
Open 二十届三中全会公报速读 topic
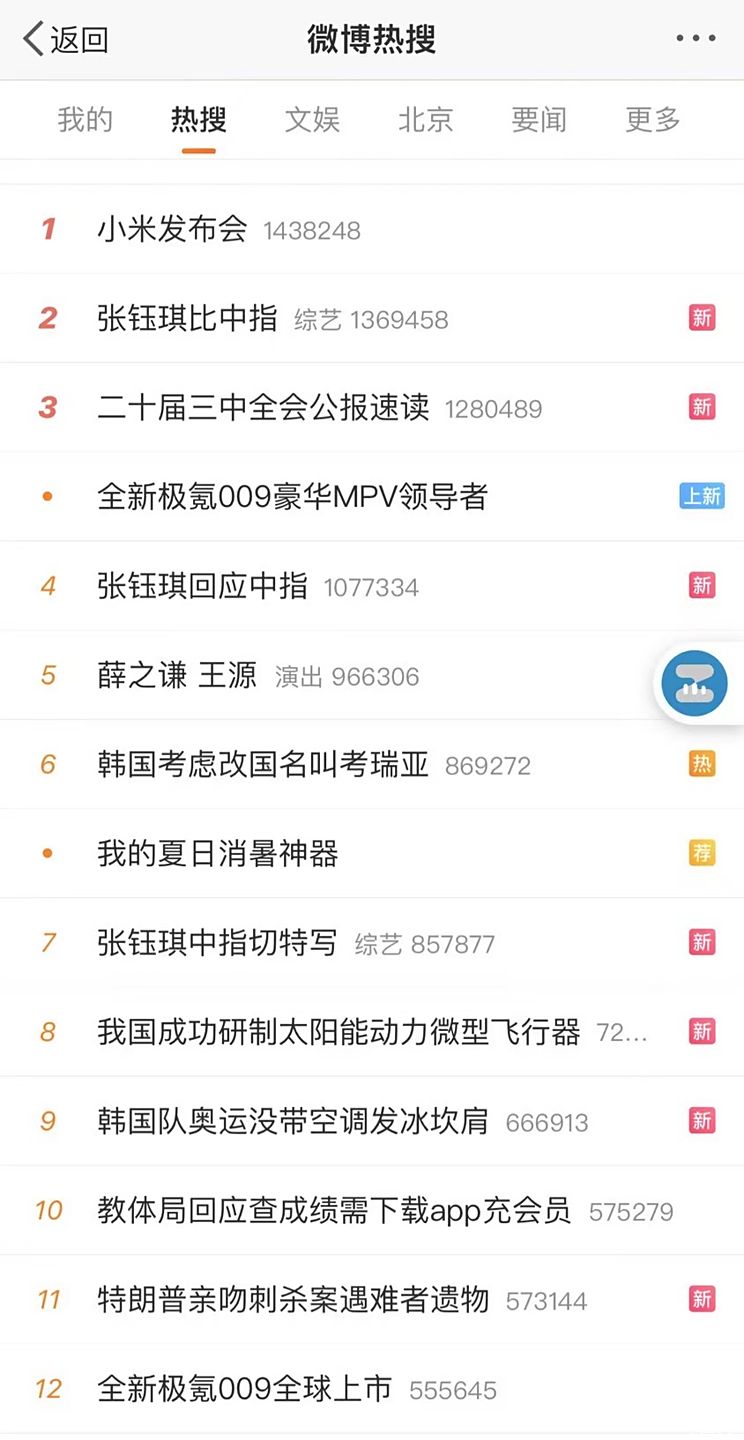pyautogui.click(x=372, y=407)
